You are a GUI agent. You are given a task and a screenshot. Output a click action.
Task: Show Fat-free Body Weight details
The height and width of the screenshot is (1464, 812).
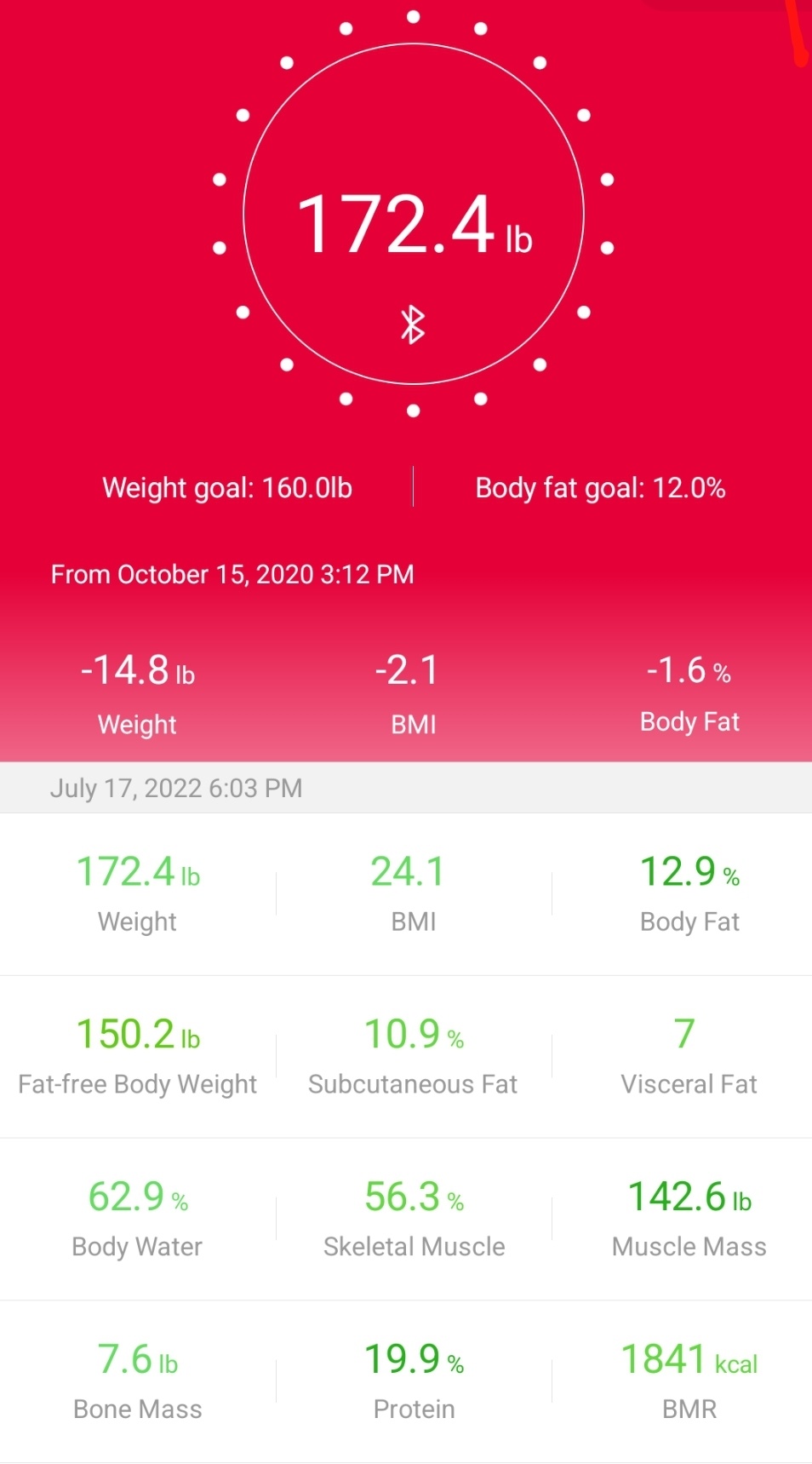pos(138,1057)
